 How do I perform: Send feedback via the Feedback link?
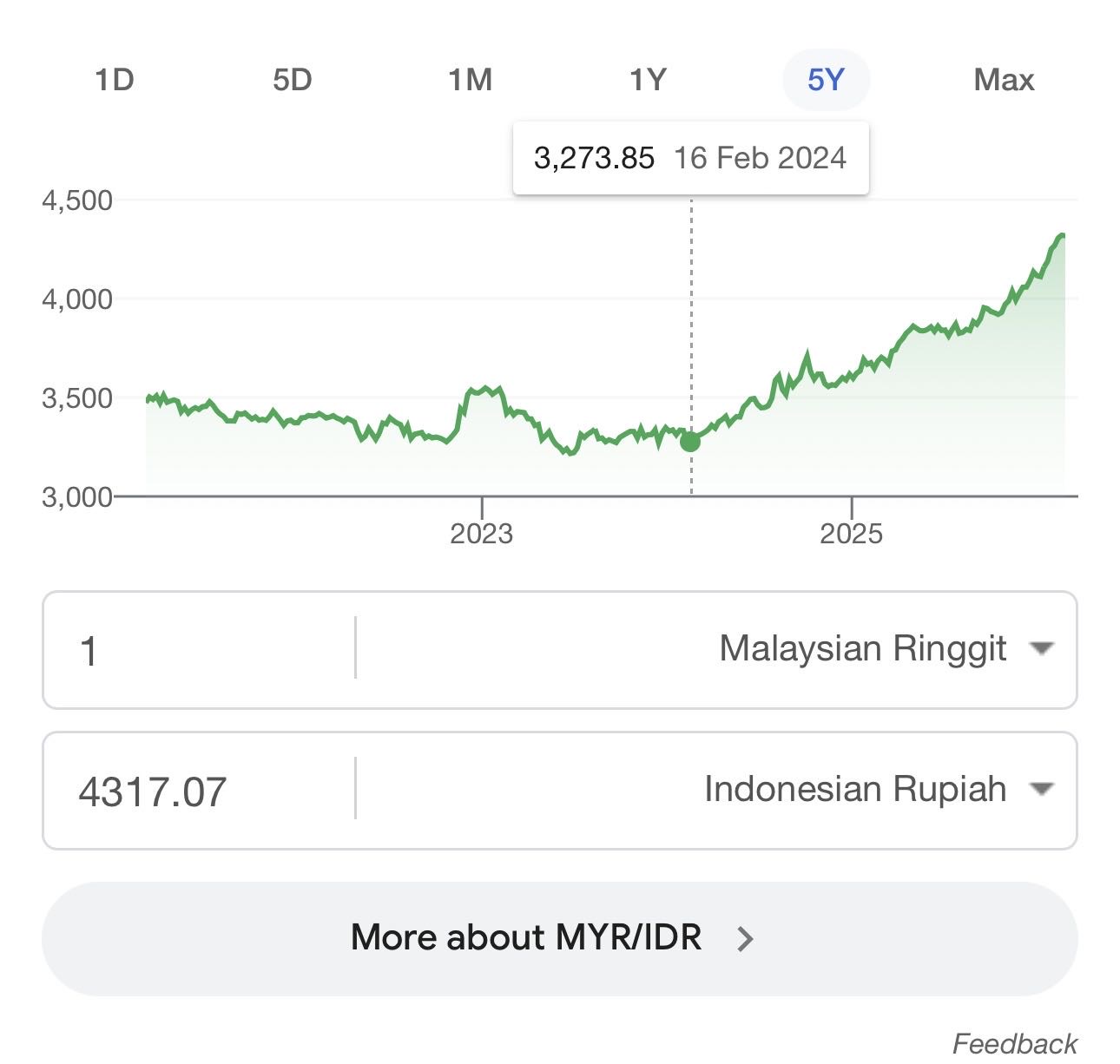coord(1014,1042)
